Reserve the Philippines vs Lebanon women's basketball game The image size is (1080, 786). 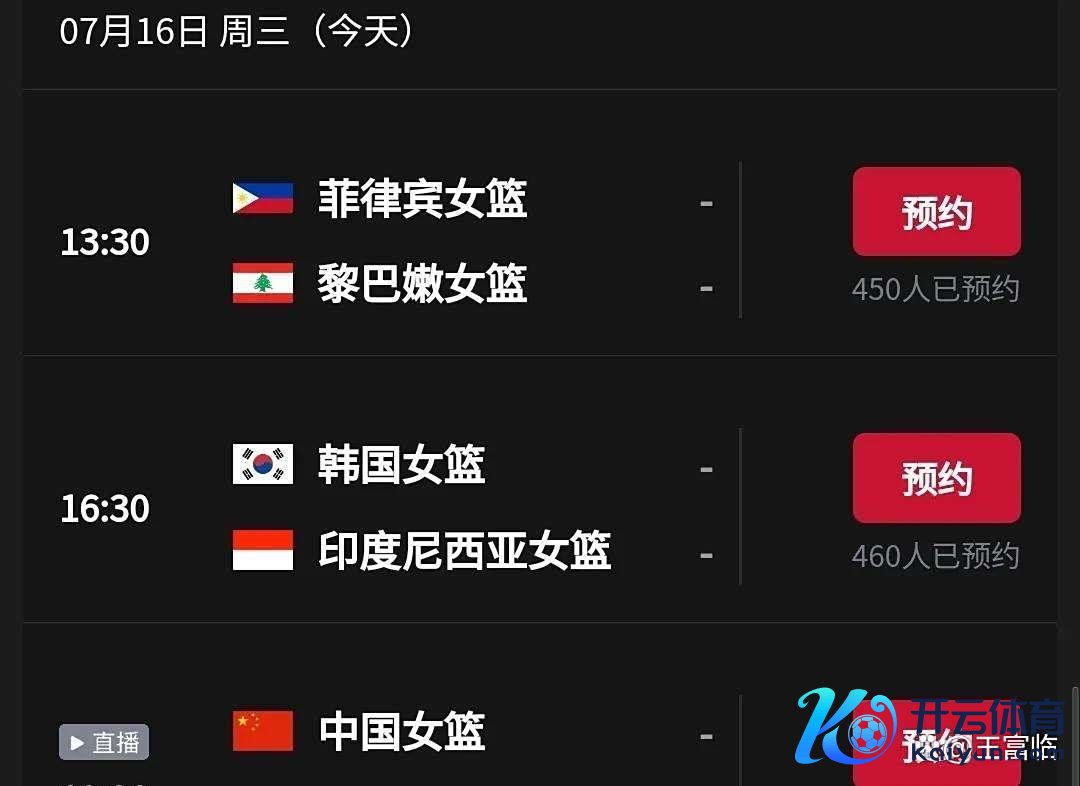[936, 212]
